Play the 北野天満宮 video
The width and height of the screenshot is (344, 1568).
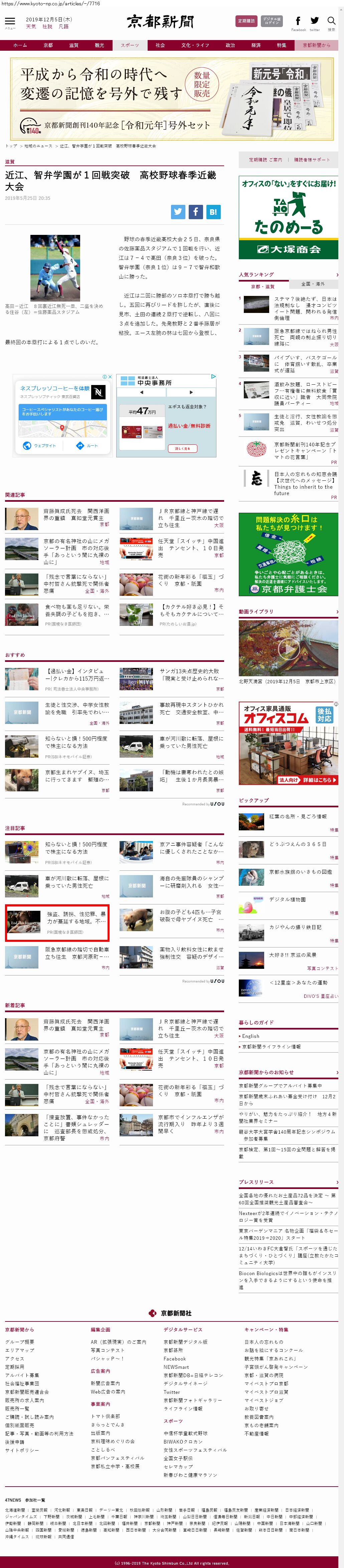coord(288,648)
